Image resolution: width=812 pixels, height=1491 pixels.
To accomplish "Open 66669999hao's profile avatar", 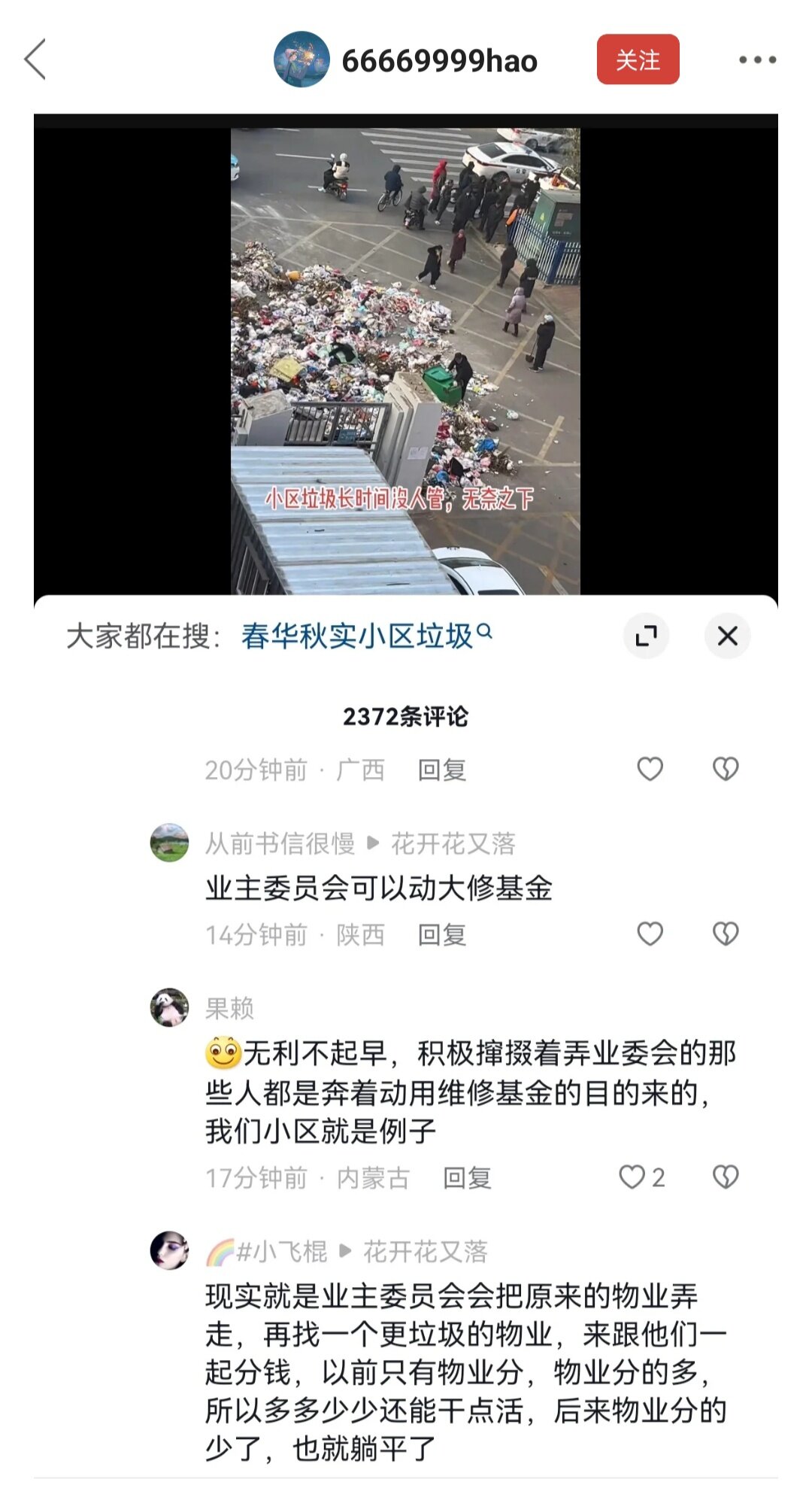I will coord(301,59).
